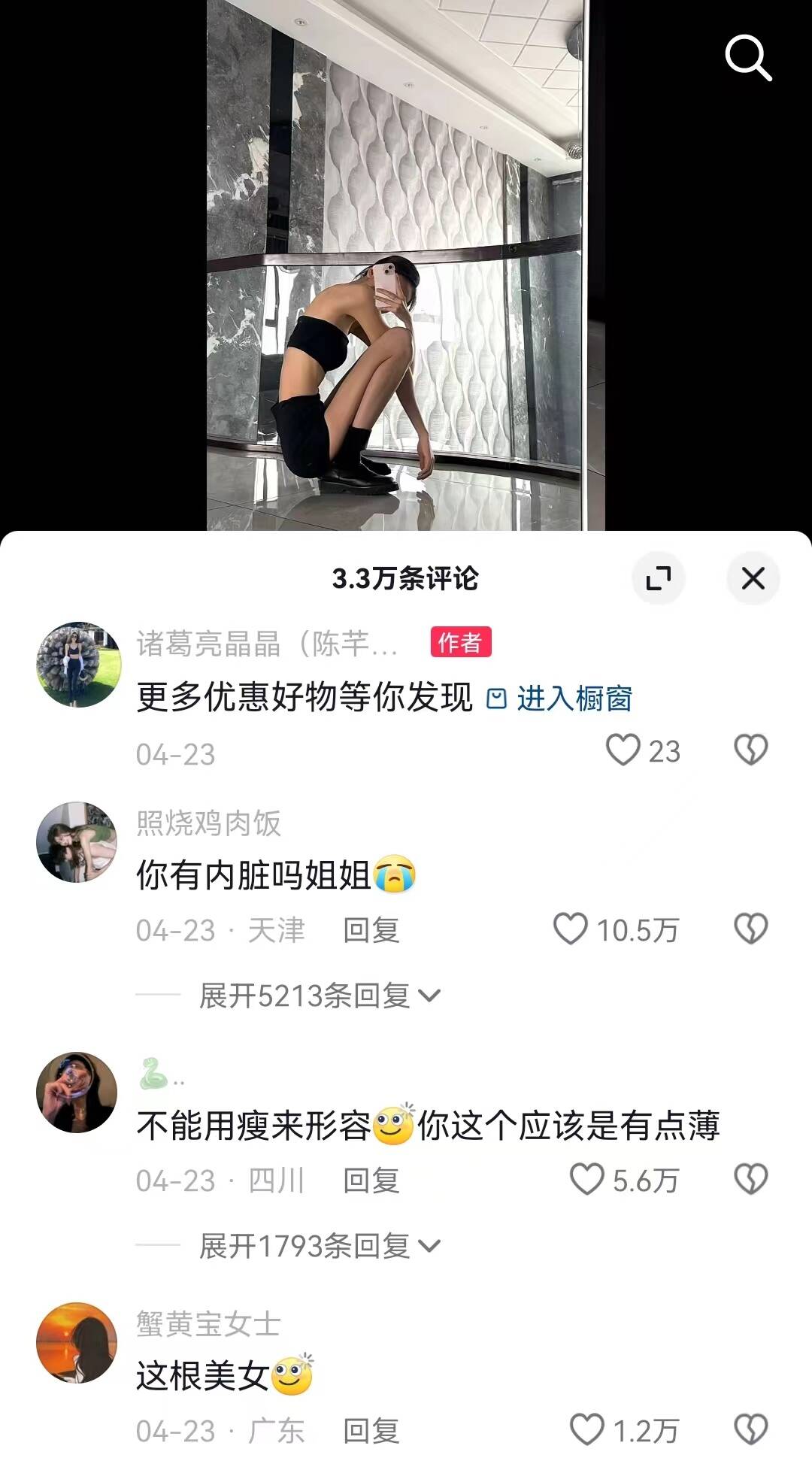The height and width of the screenshot is (1476, 812).
Task: Open the search magnifier icon
Action: click(x=748, y=57)
